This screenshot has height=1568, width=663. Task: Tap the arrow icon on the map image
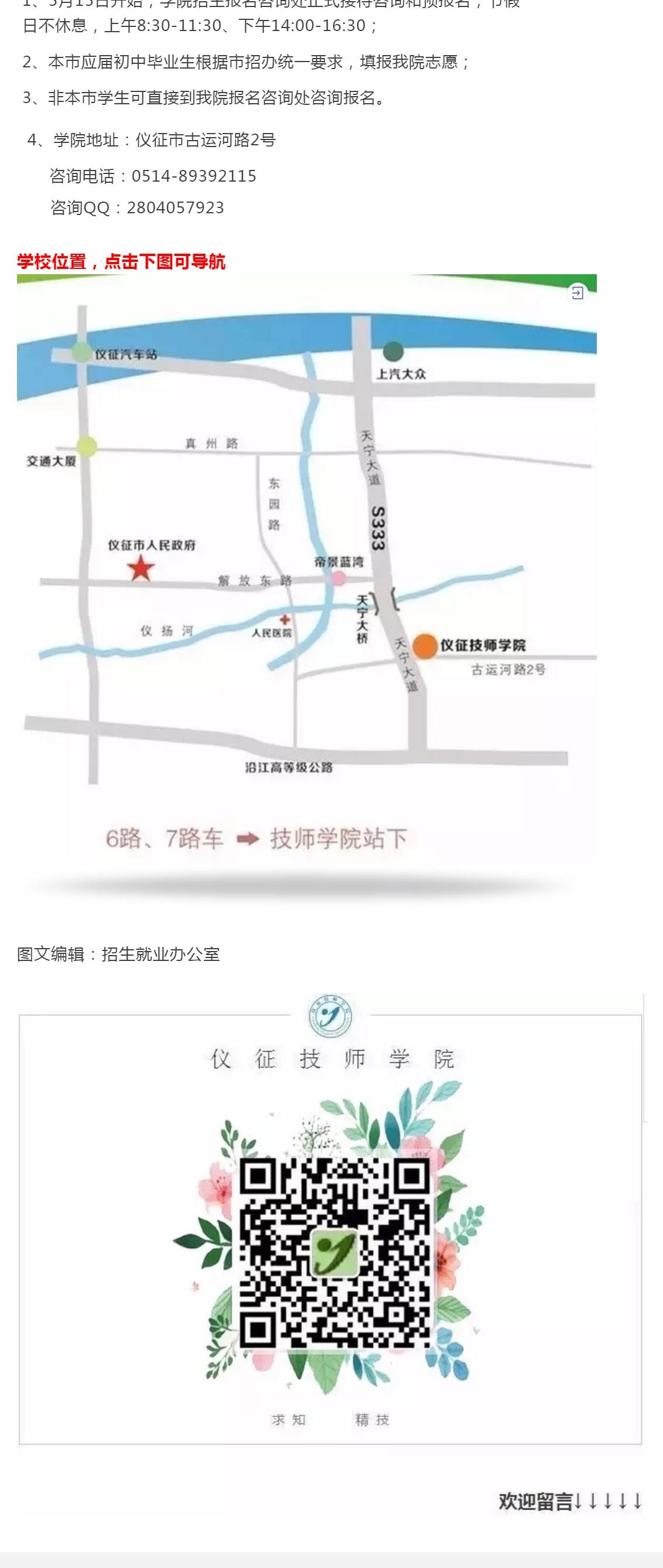point(577,294)
